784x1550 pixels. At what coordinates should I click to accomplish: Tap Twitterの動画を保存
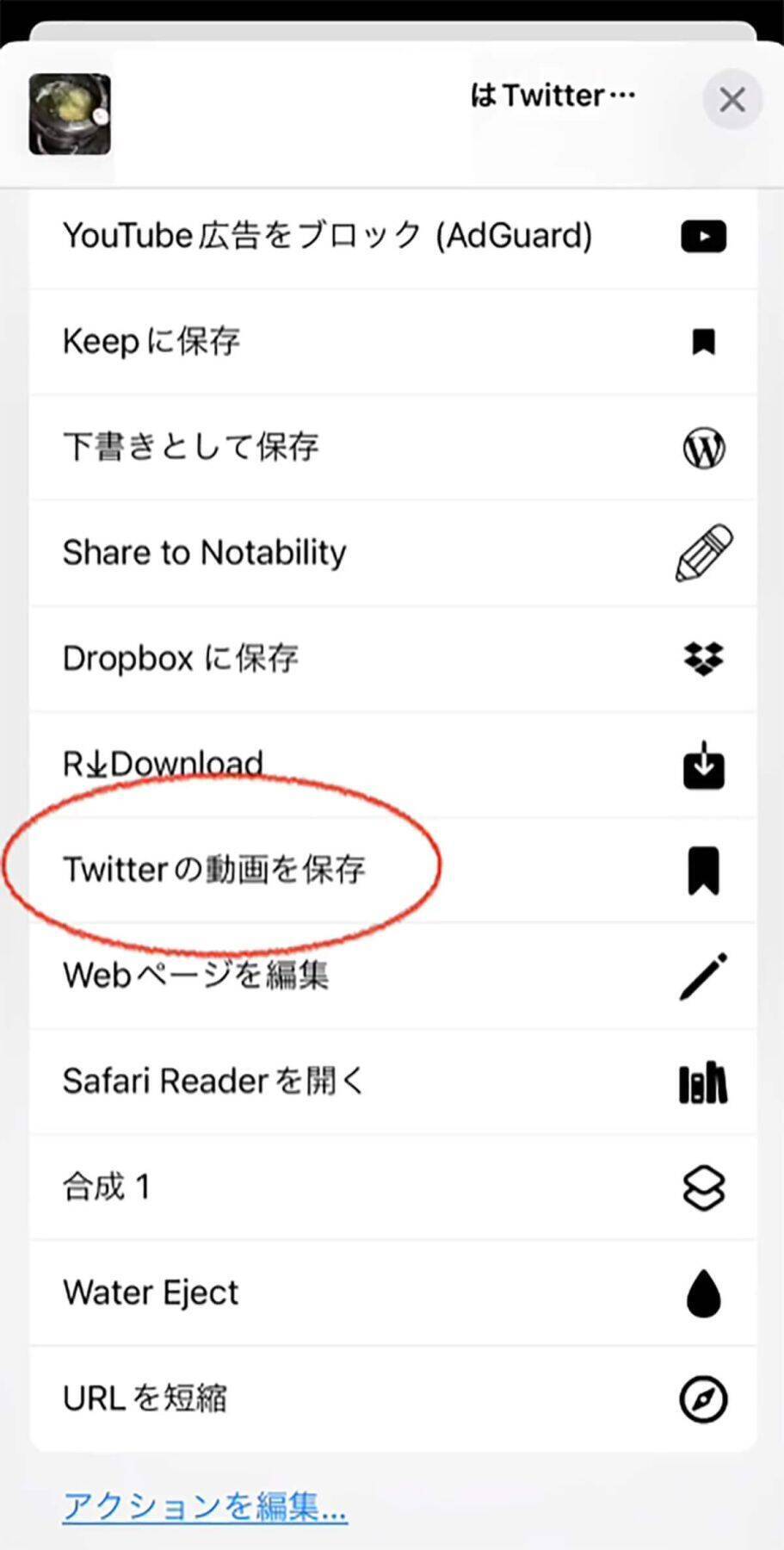pyautogui.click(x=392, y=870)
